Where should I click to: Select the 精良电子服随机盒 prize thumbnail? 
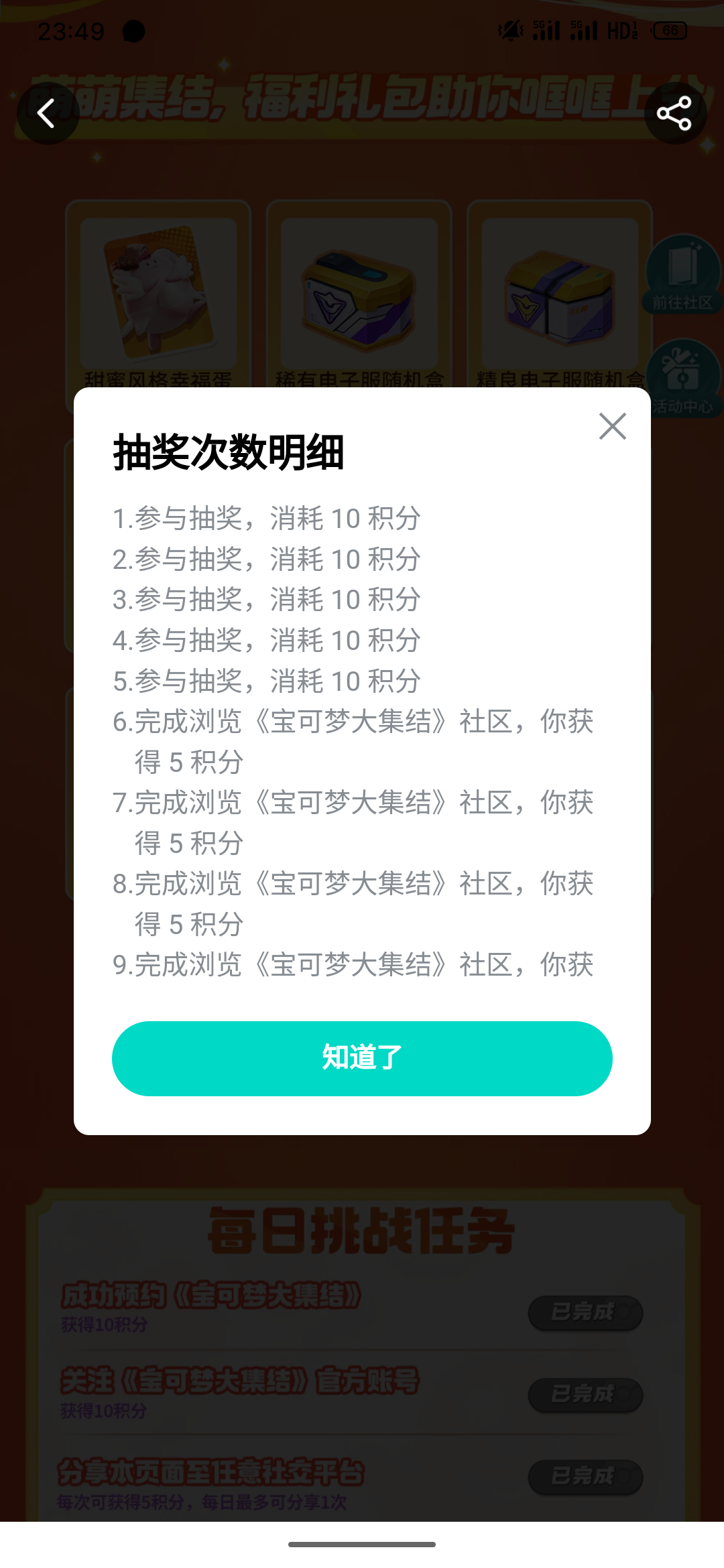click(560, 298)
